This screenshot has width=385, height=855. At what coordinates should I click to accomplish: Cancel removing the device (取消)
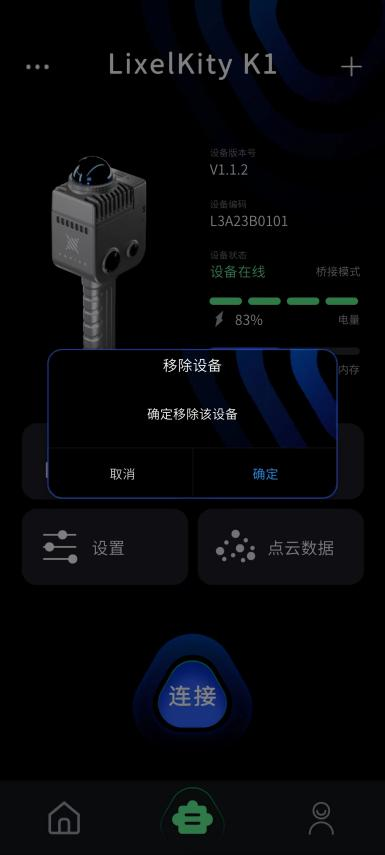pos(122,473)
